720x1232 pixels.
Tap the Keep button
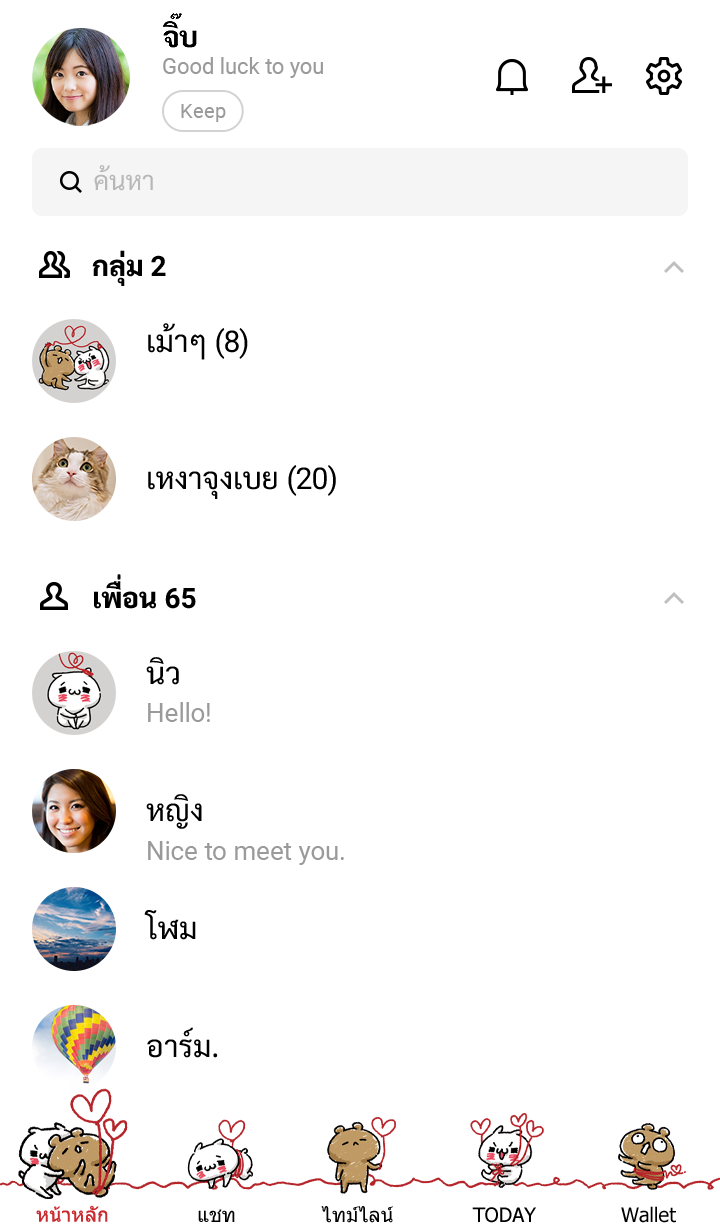click(203, 111)
